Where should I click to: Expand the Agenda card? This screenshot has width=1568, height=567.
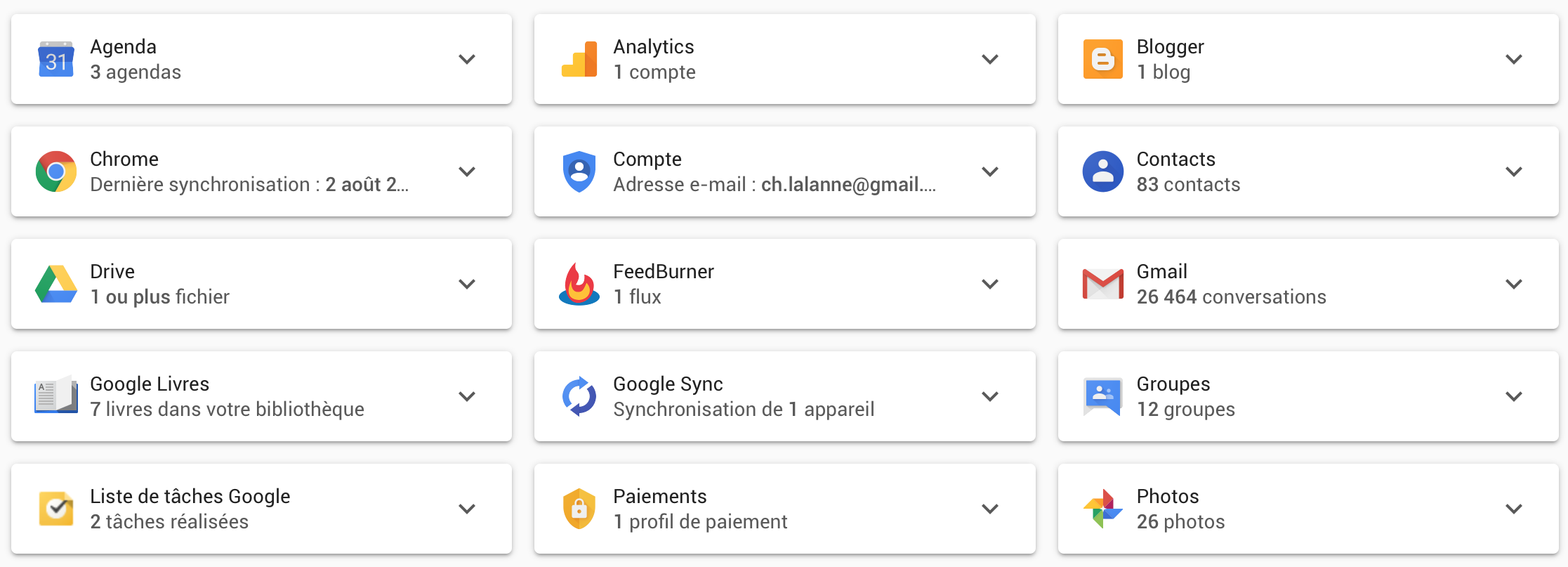click(467, 60)
